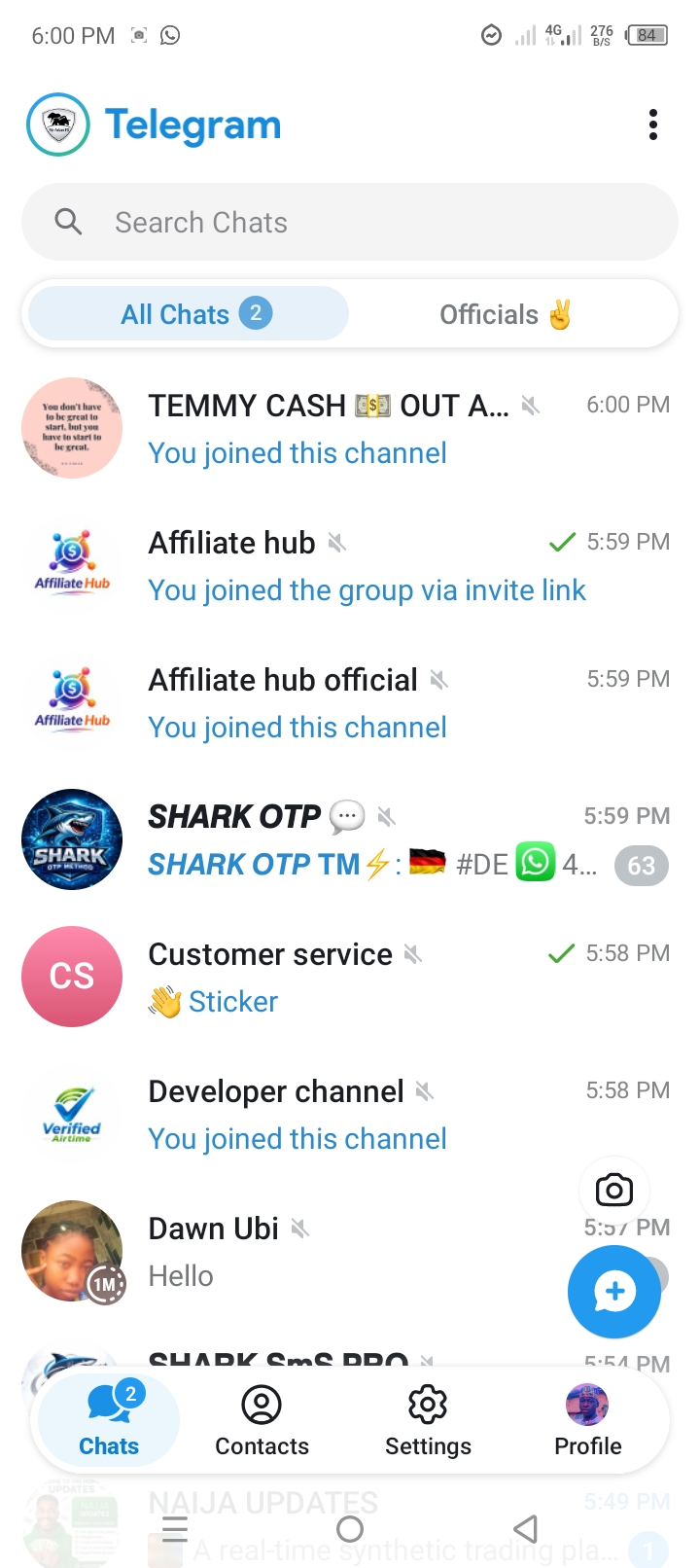Tap the profile avatar beside Telegram title
The height and width of the screenshot is (1568, 700).
click(x=58, y=125)
